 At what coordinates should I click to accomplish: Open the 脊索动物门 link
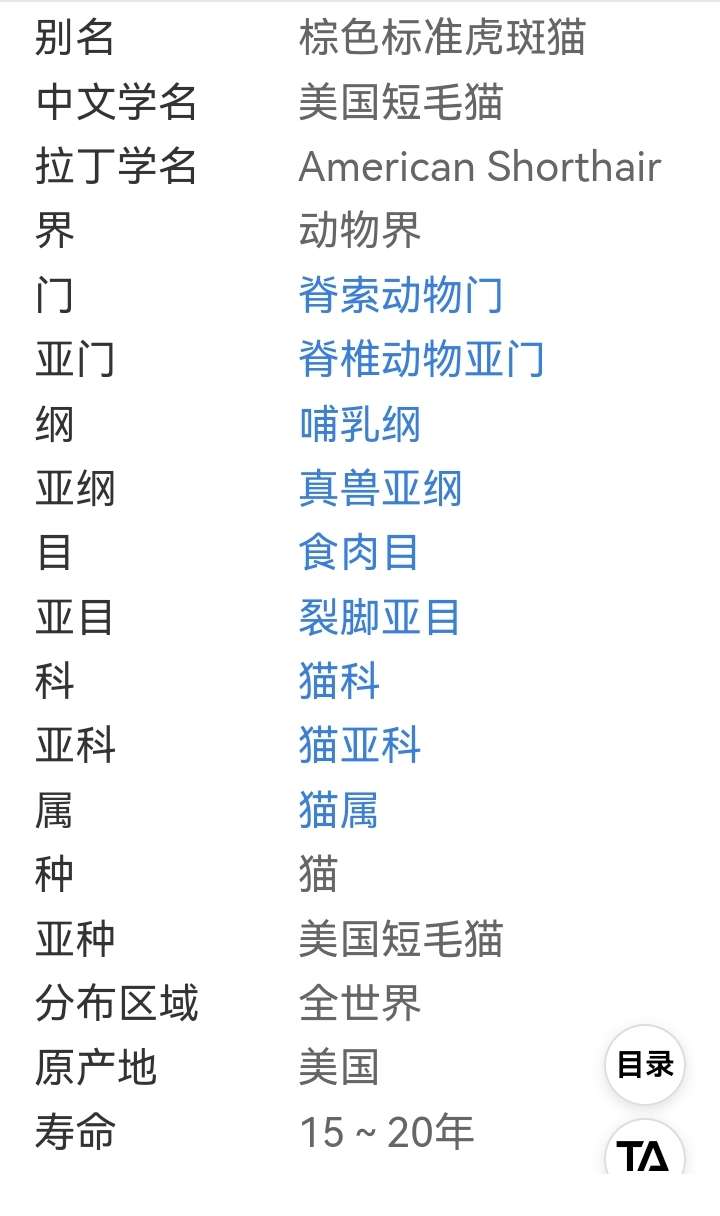[x=400, y=296]
